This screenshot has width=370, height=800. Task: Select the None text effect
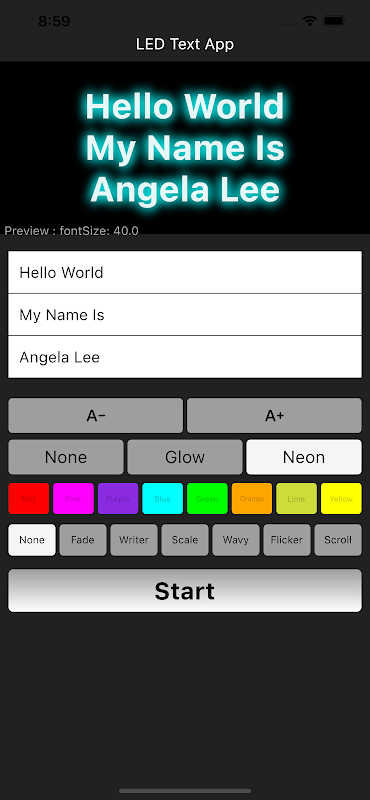[66, 457]
